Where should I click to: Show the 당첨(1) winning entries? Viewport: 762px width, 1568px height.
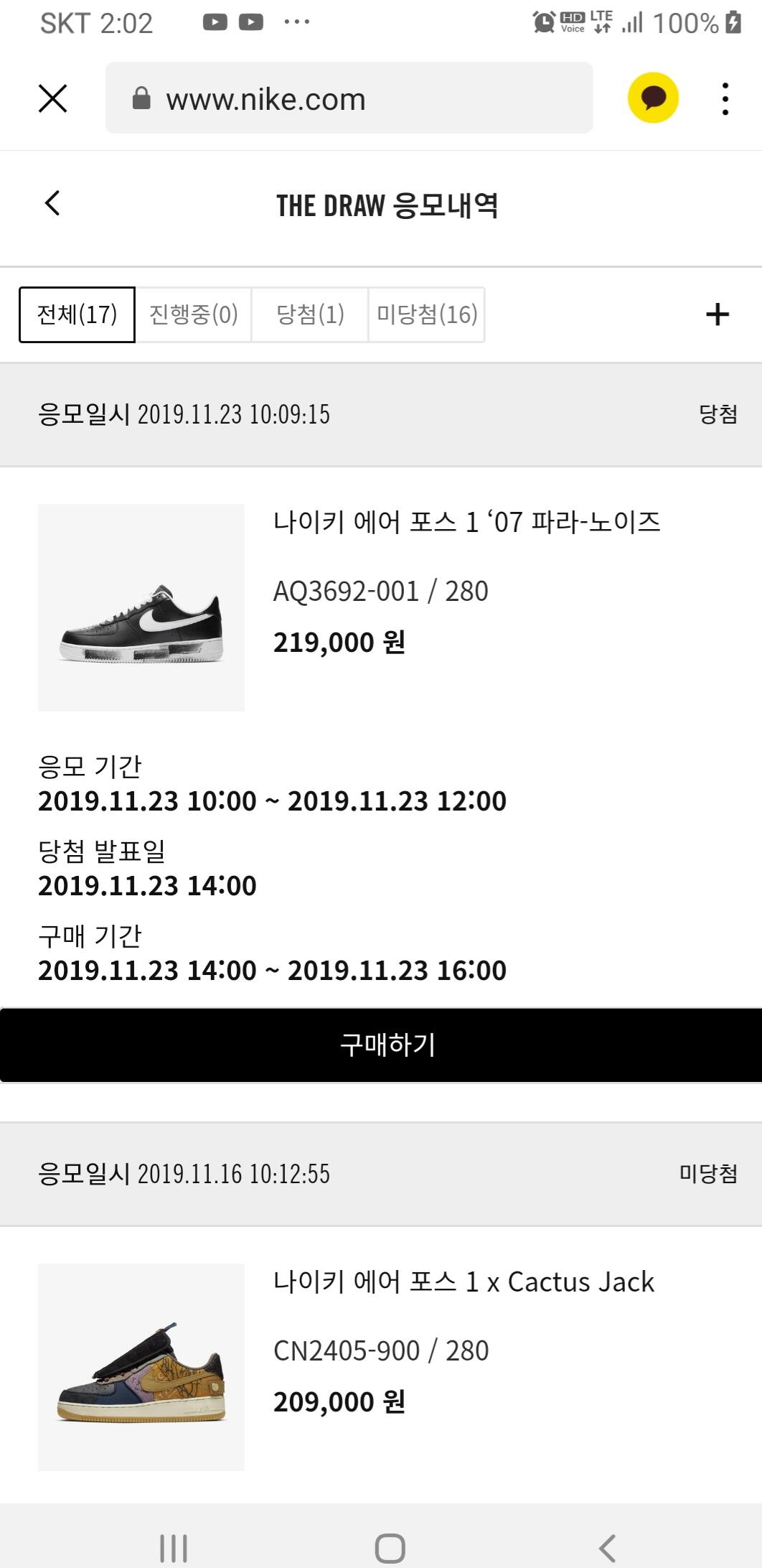click(310, 314)
